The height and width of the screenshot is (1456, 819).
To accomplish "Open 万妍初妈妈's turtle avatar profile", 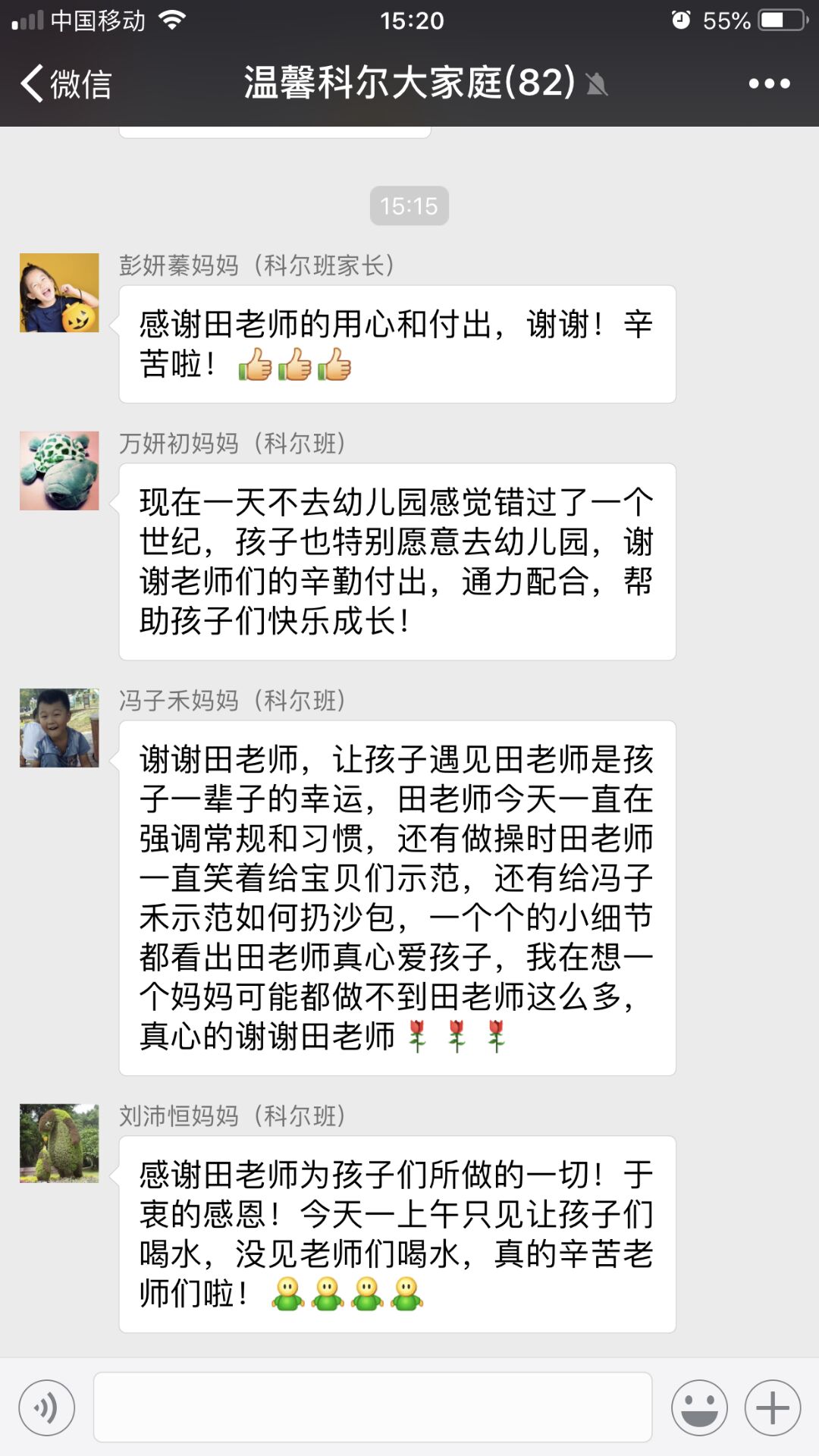I will pos(59,471).
